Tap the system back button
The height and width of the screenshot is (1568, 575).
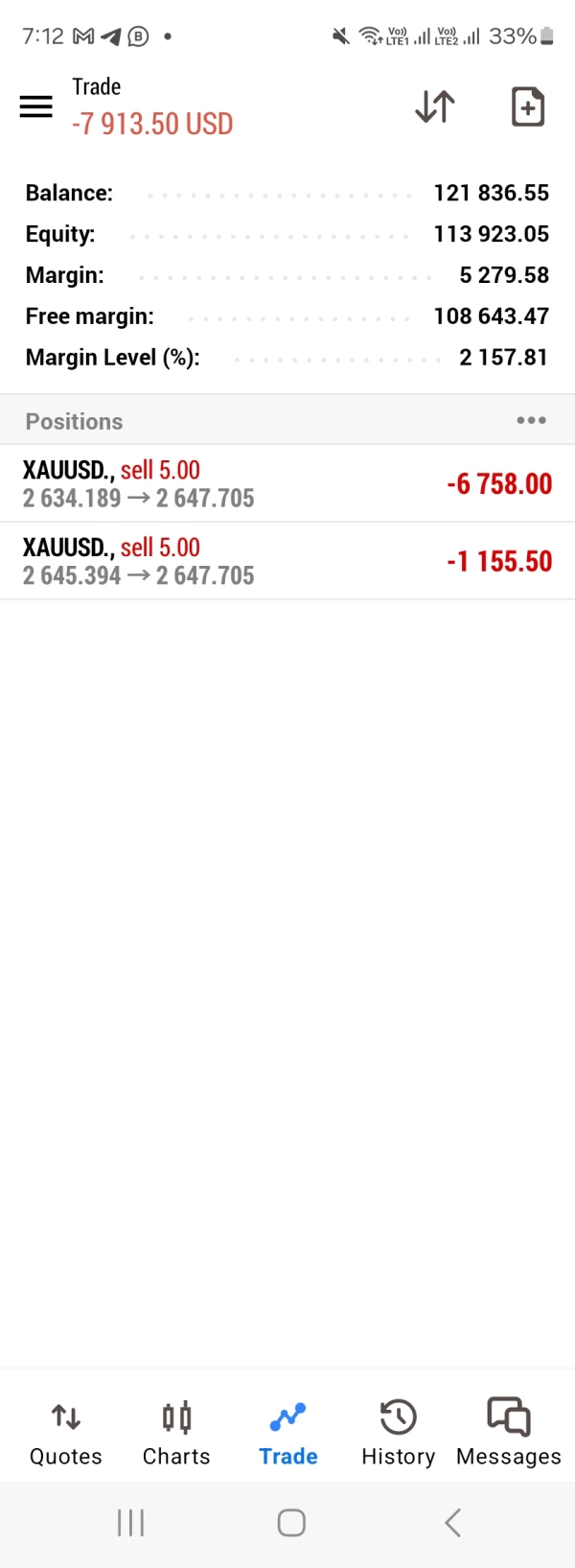point(452,1522)
